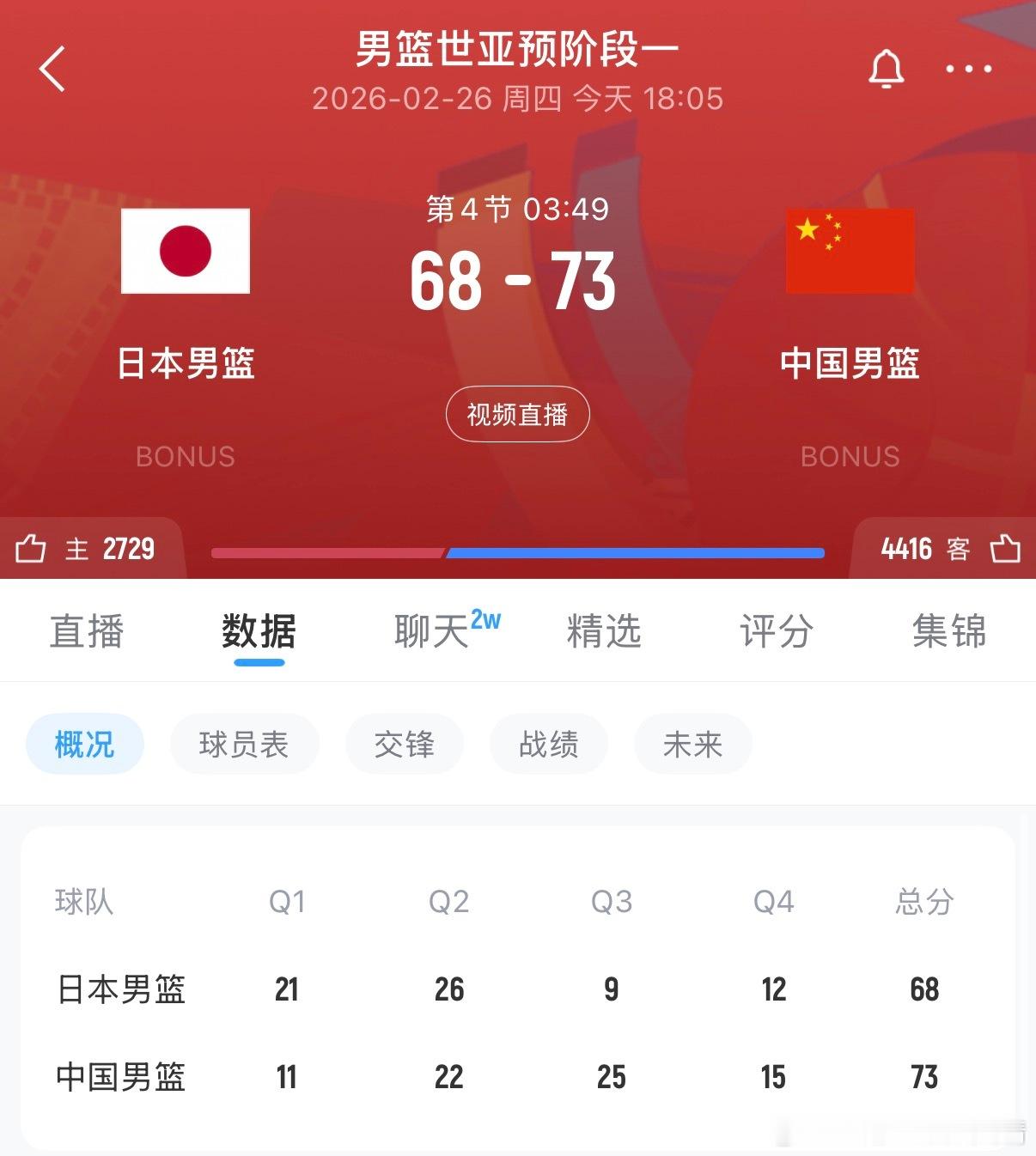
Task: Select the 概况 overview chip
Action: pos(84,744)
